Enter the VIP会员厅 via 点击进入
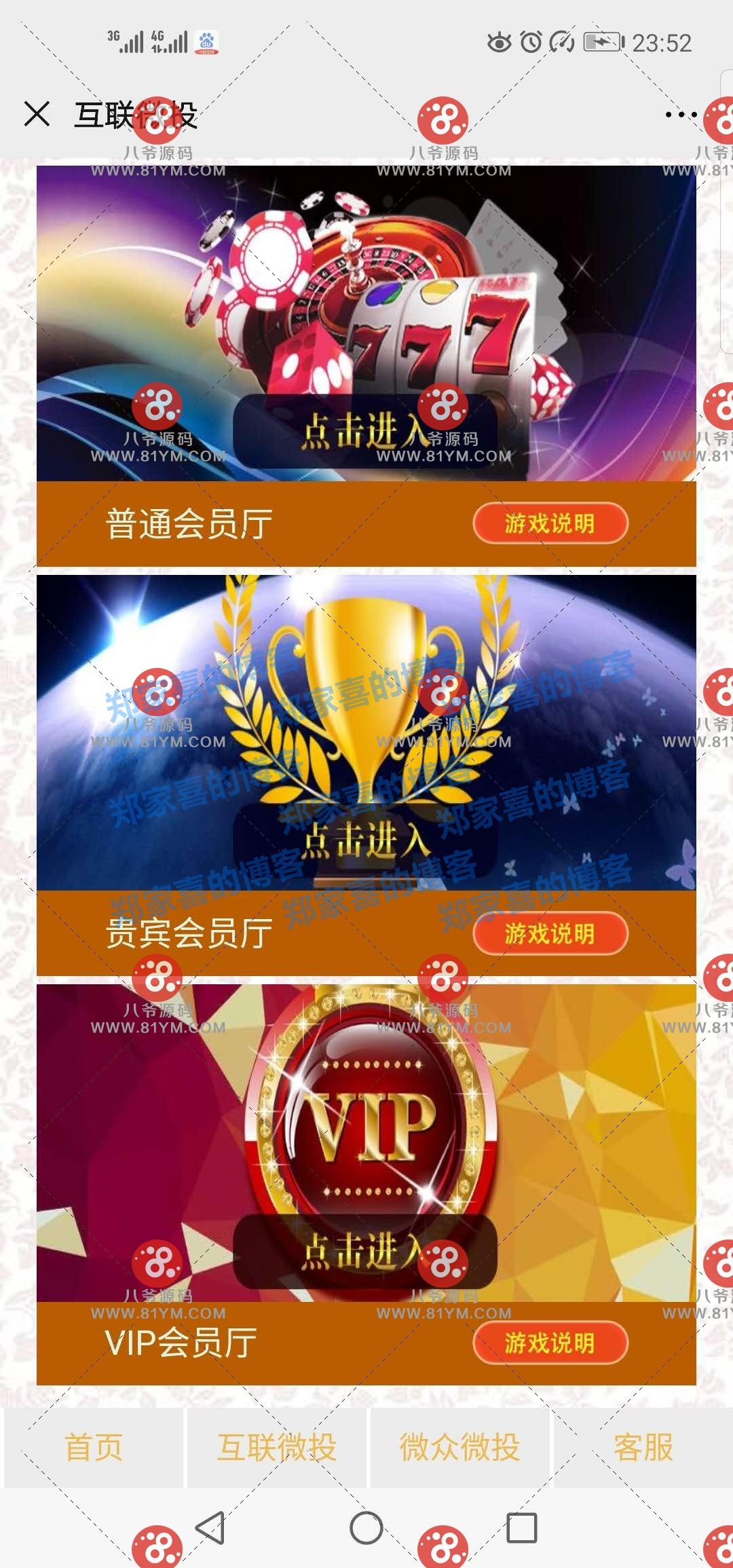The height and width of the screenshot is (1568, 733). [x=365, y=1251]
